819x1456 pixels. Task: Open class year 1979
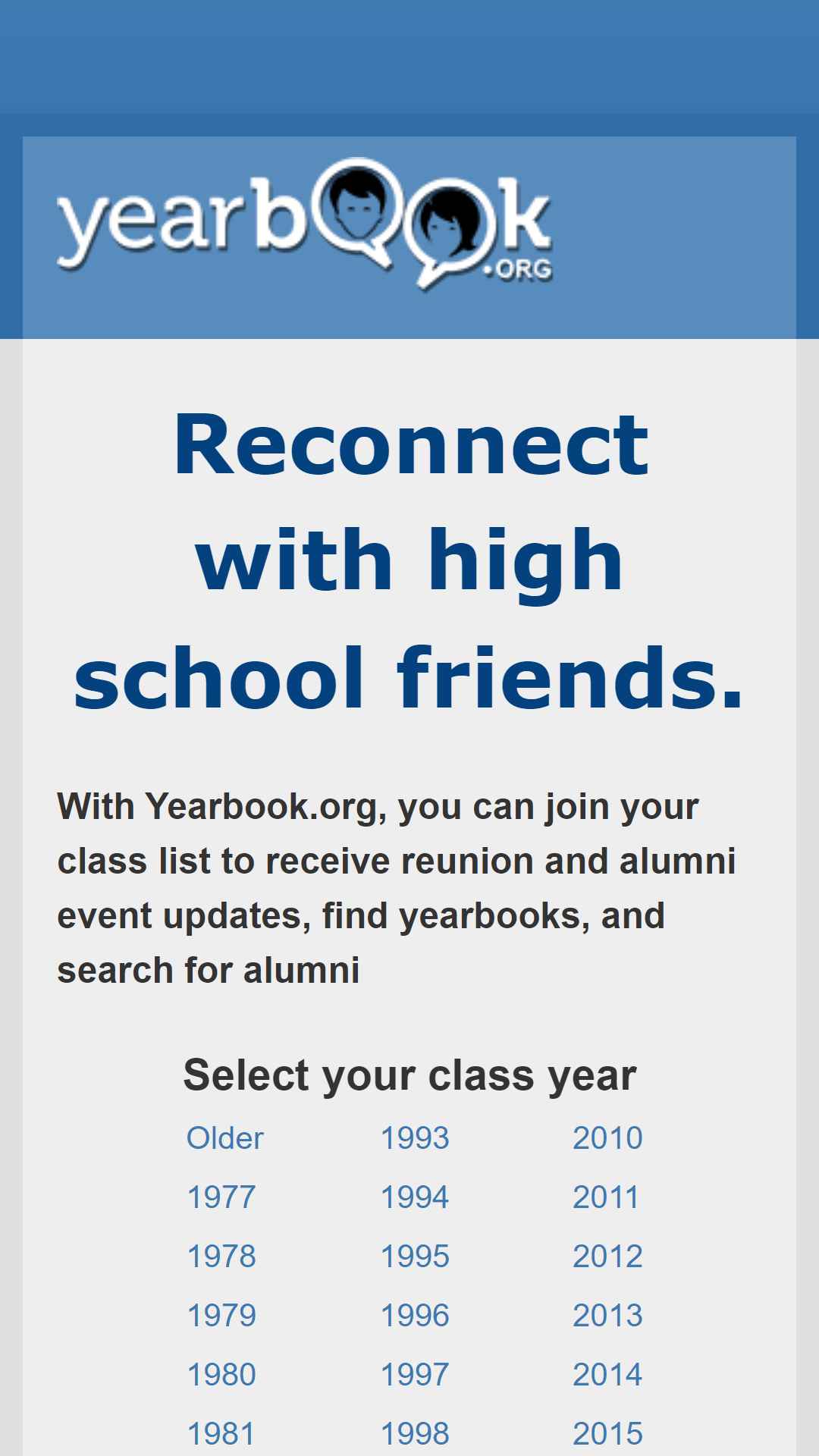(221, 1316)
